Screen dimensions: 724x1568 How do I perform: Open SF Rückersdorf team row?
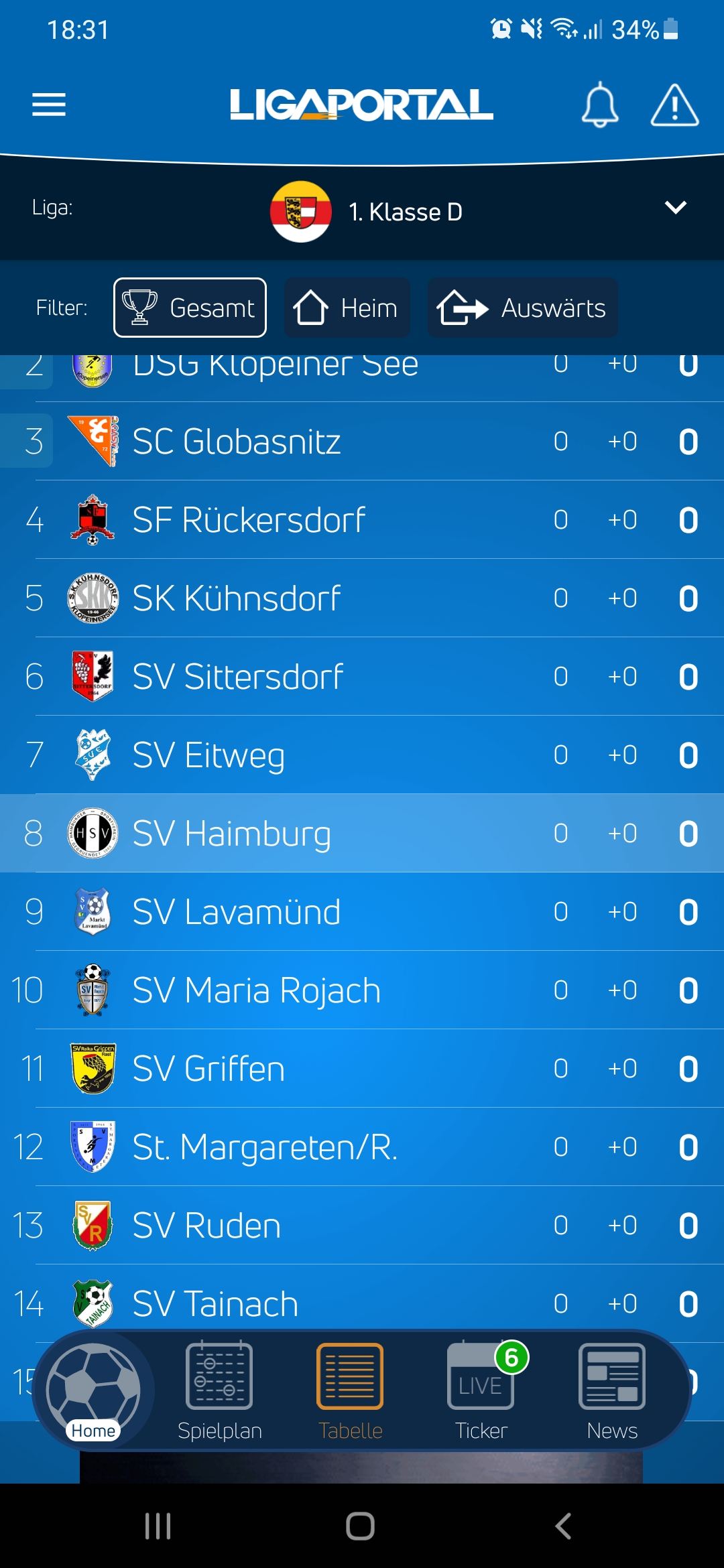point(362,520)
